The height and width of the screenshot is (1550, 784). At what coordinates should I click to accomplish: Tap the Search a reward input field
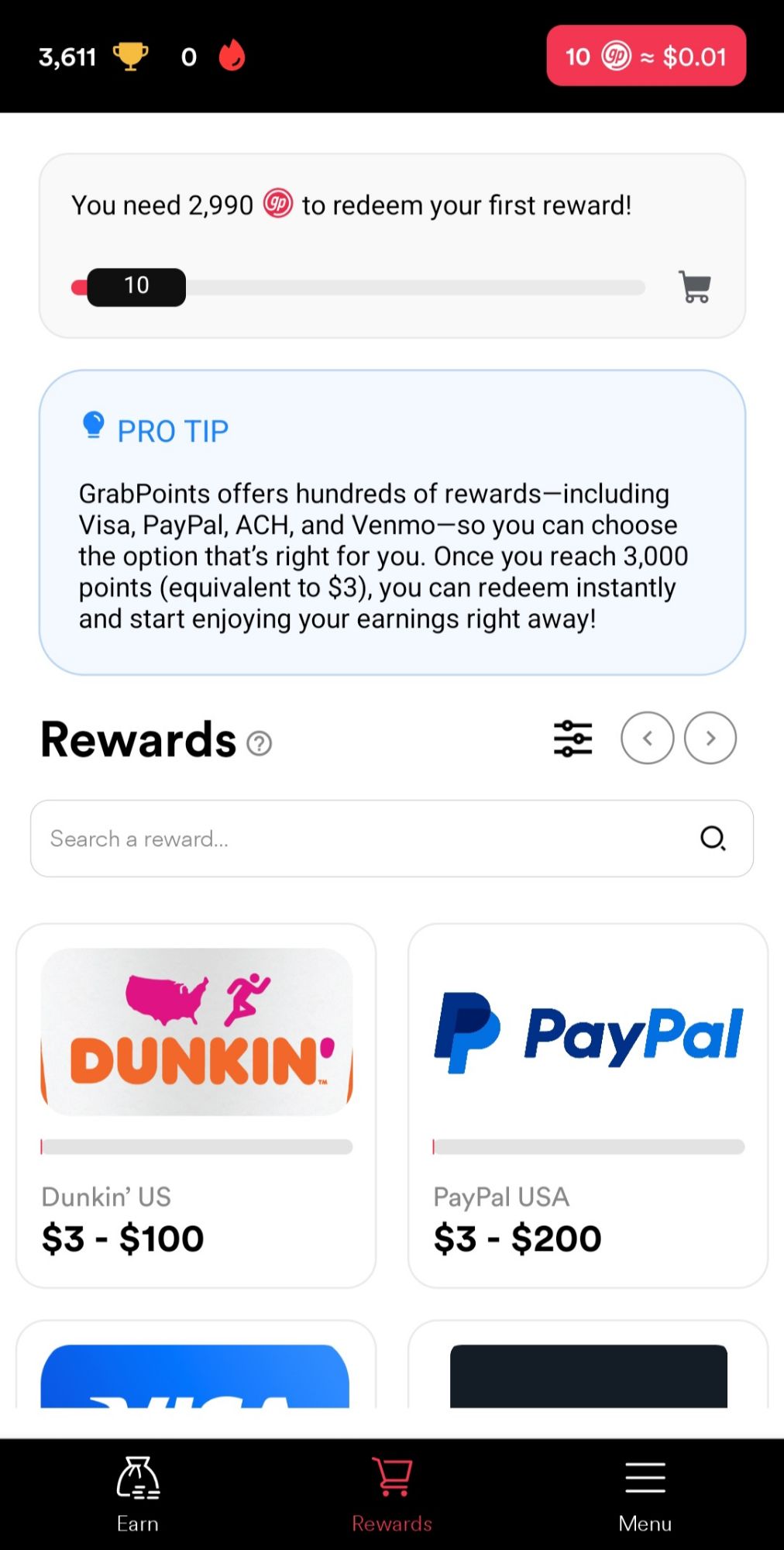point(310,839)
